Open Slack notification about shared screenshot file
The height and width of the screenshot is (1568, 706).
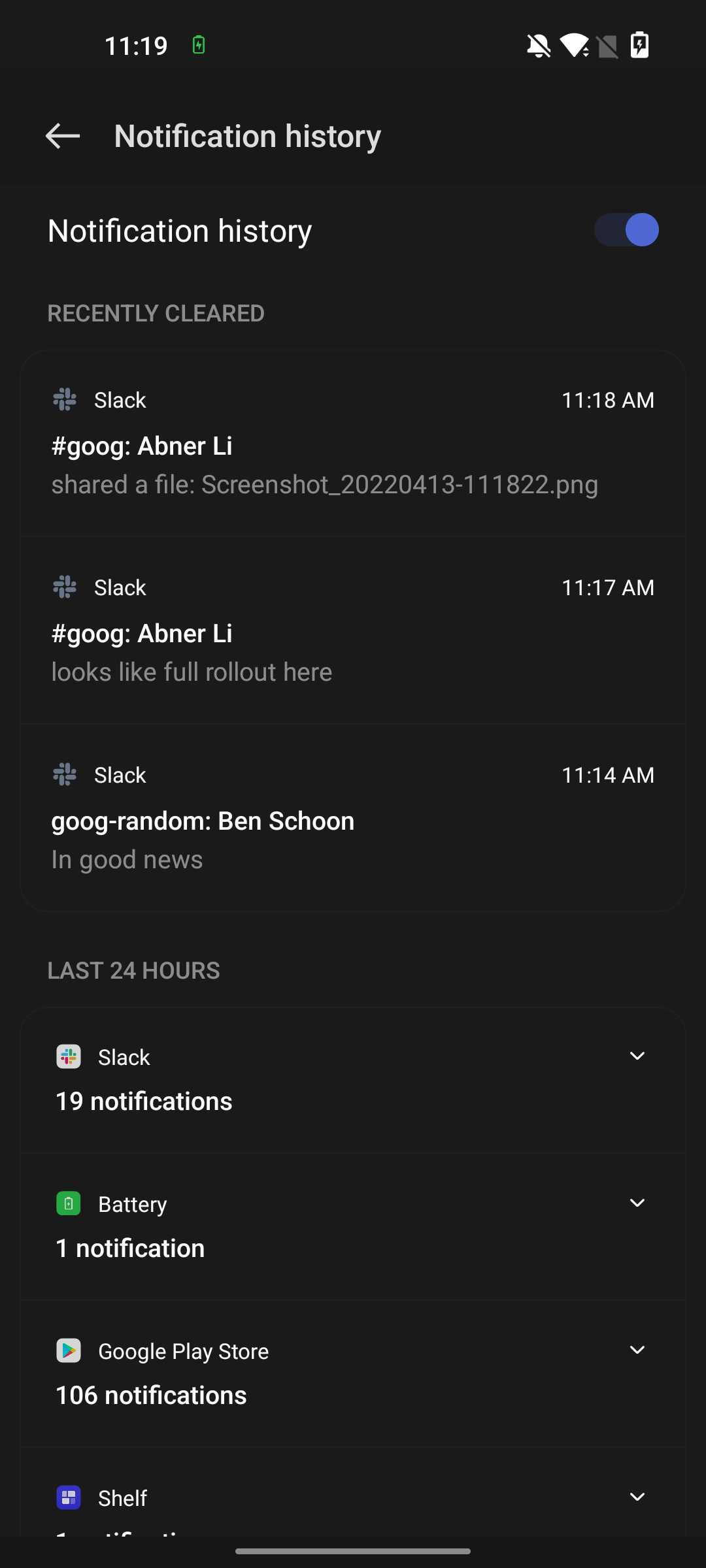[353, 444]
